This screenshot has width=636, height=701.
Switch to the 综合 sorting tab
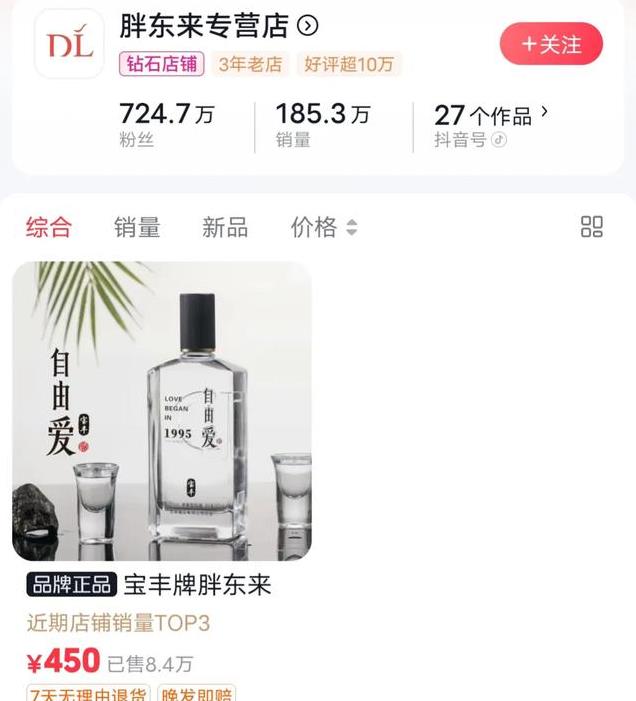pos(49,227)
